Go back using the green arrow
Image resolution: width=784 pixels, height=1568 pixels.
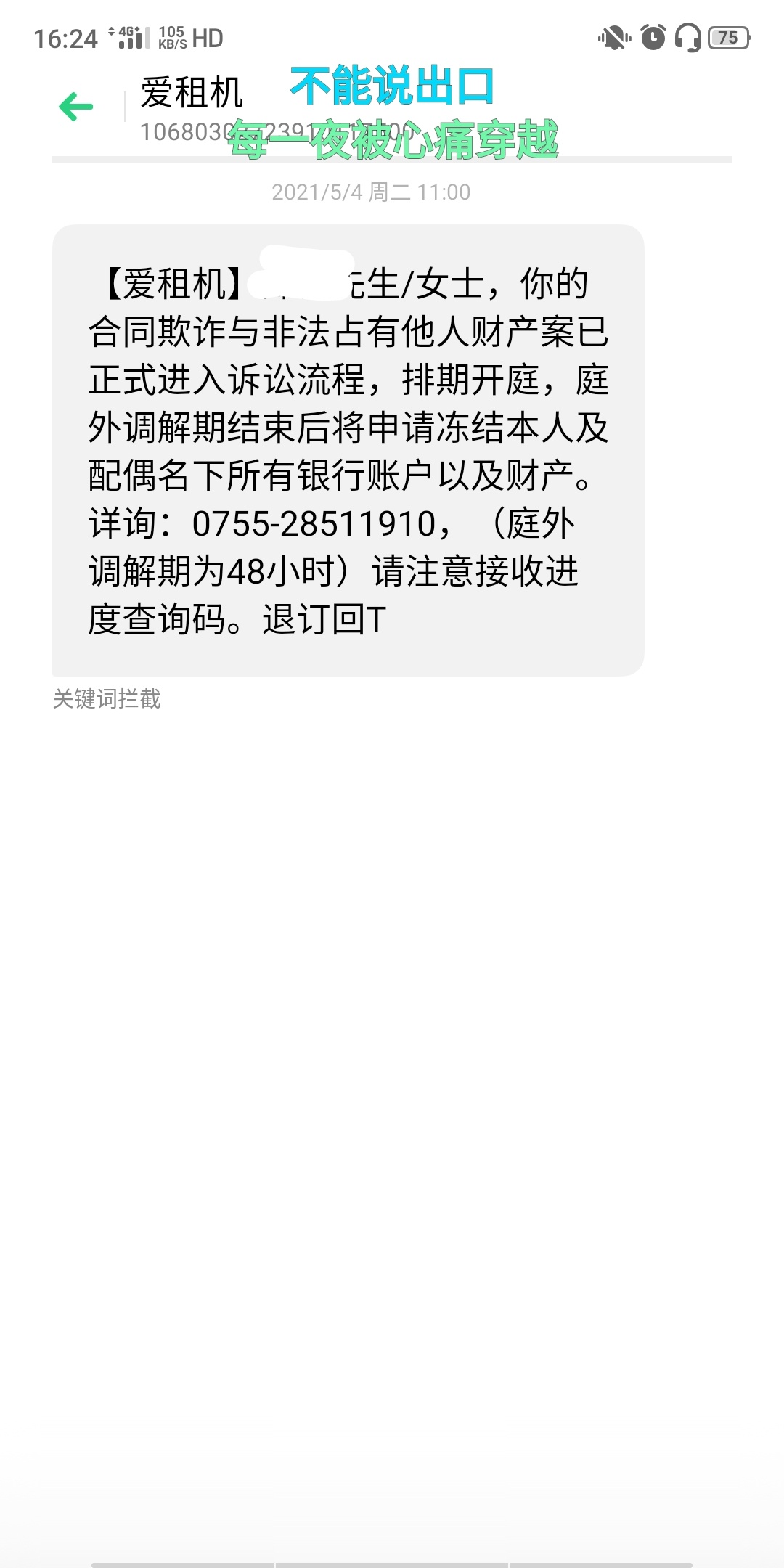[76, 107]
